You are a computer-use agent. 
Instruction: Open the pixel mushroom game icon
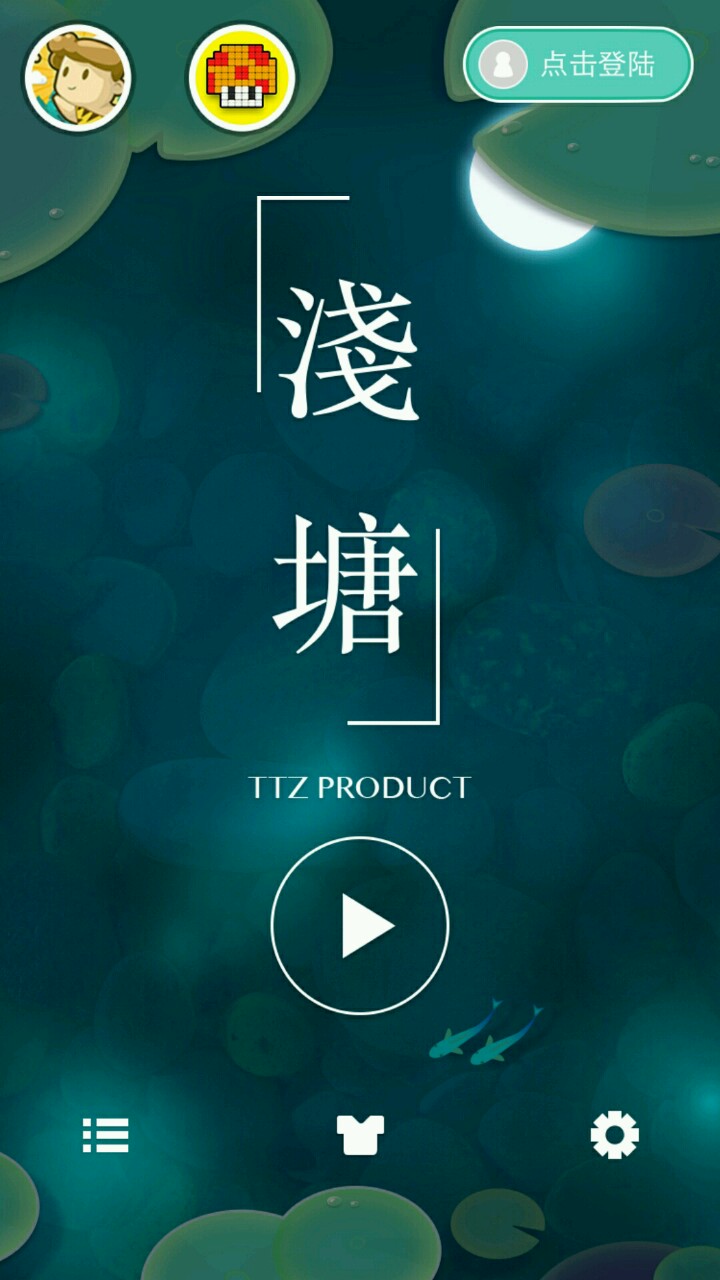click(242, 78)
